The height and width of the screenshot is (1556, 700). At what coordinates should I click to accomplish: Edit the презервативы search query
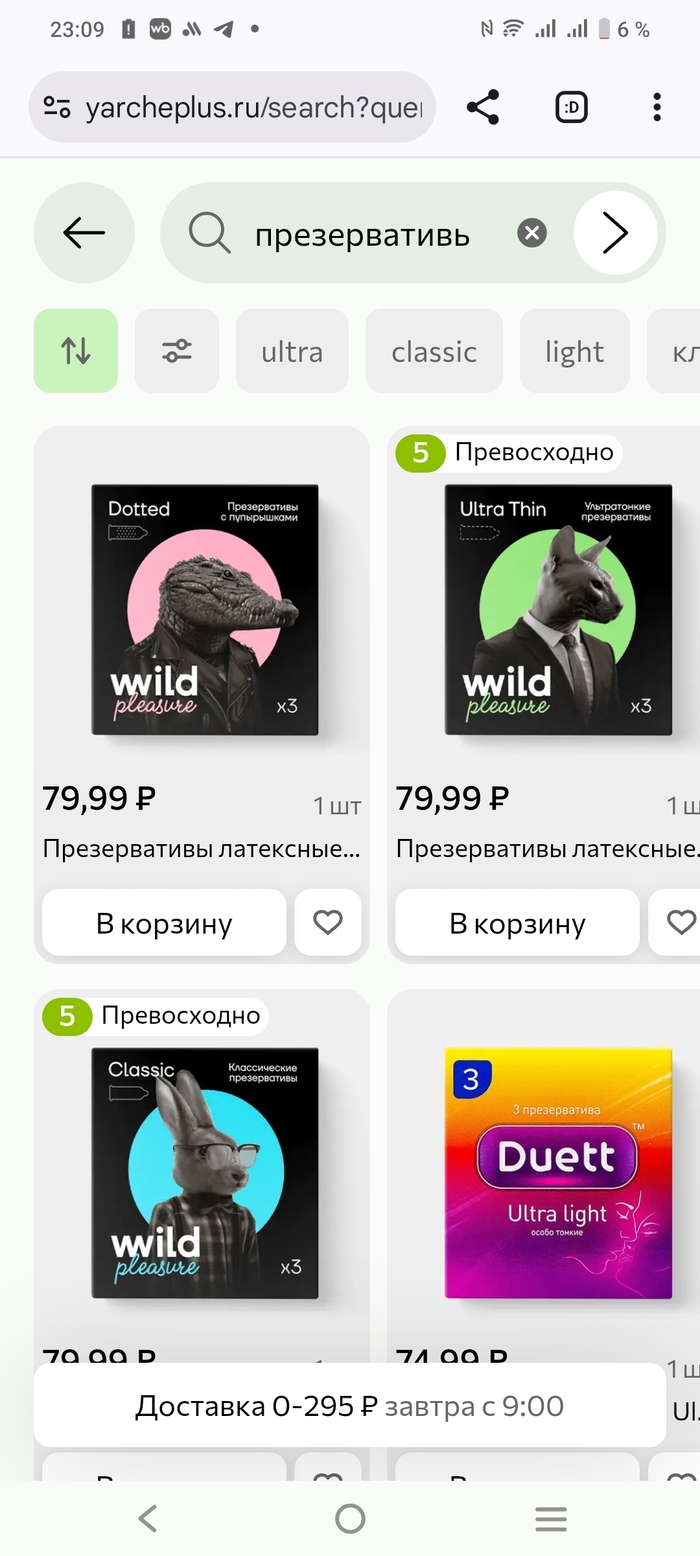click(x=361, y=235)
